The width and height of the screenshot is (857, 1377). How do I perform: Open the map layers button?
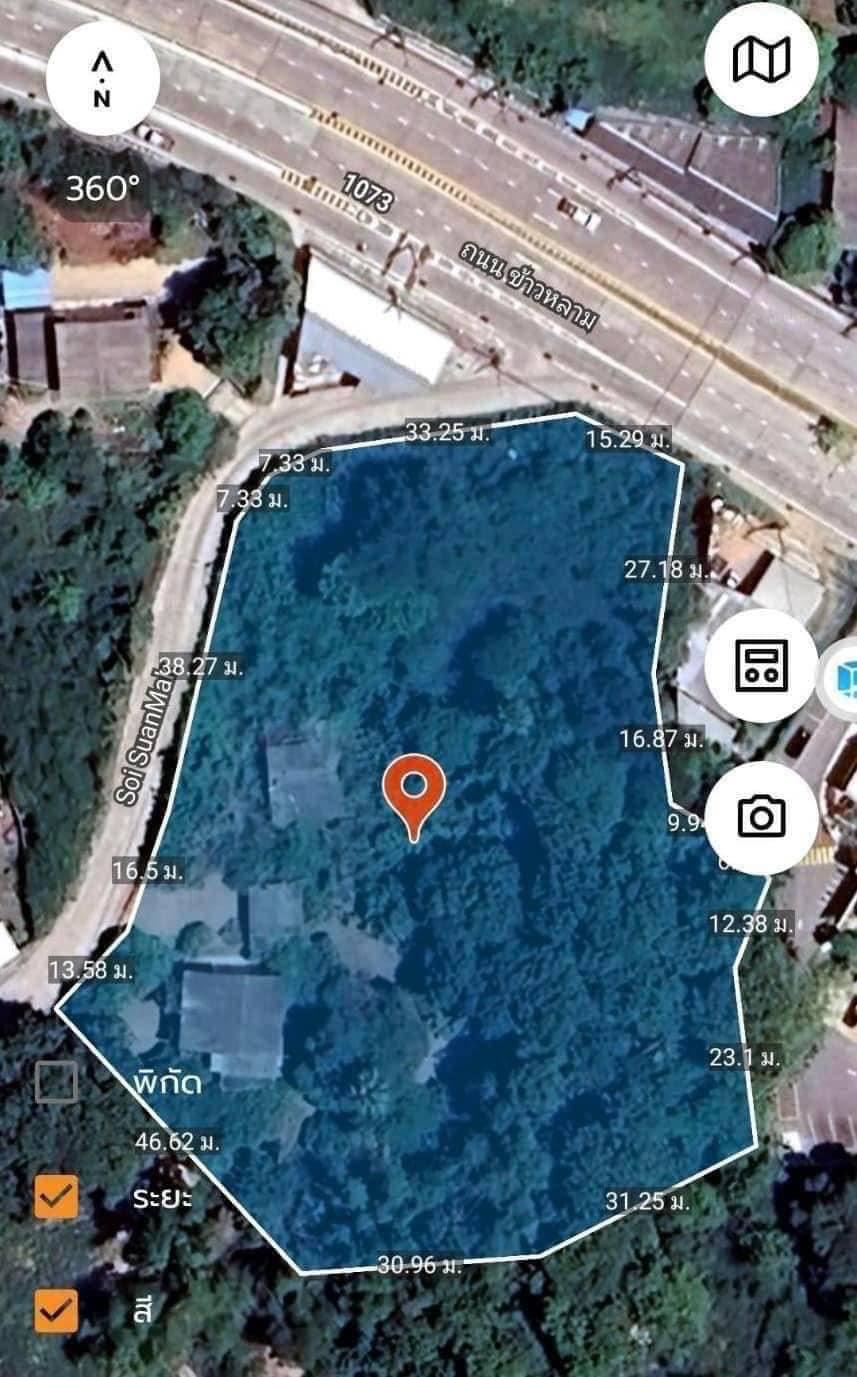click(x=761, y=59)
